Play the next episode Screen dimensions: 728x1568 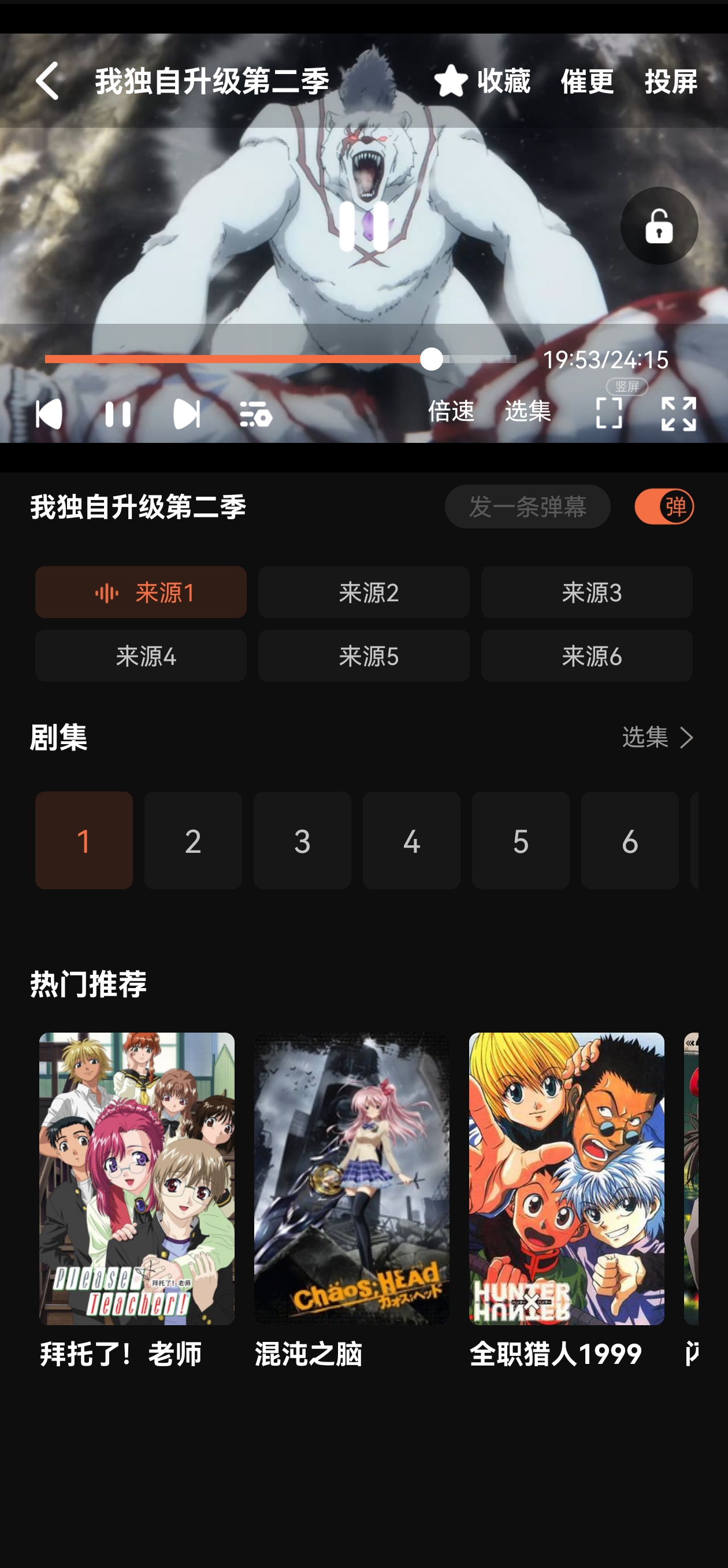coord(186,414)
